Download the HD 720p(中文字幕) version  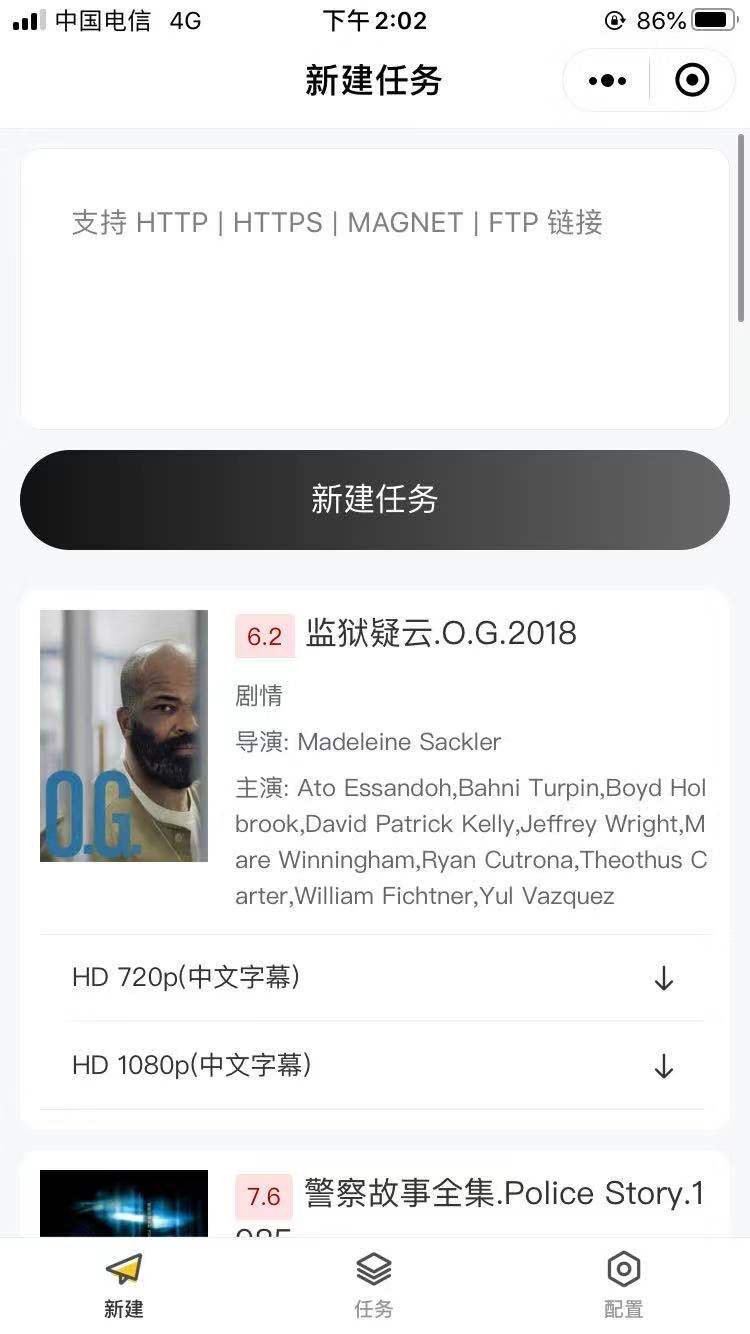(663, 979)
